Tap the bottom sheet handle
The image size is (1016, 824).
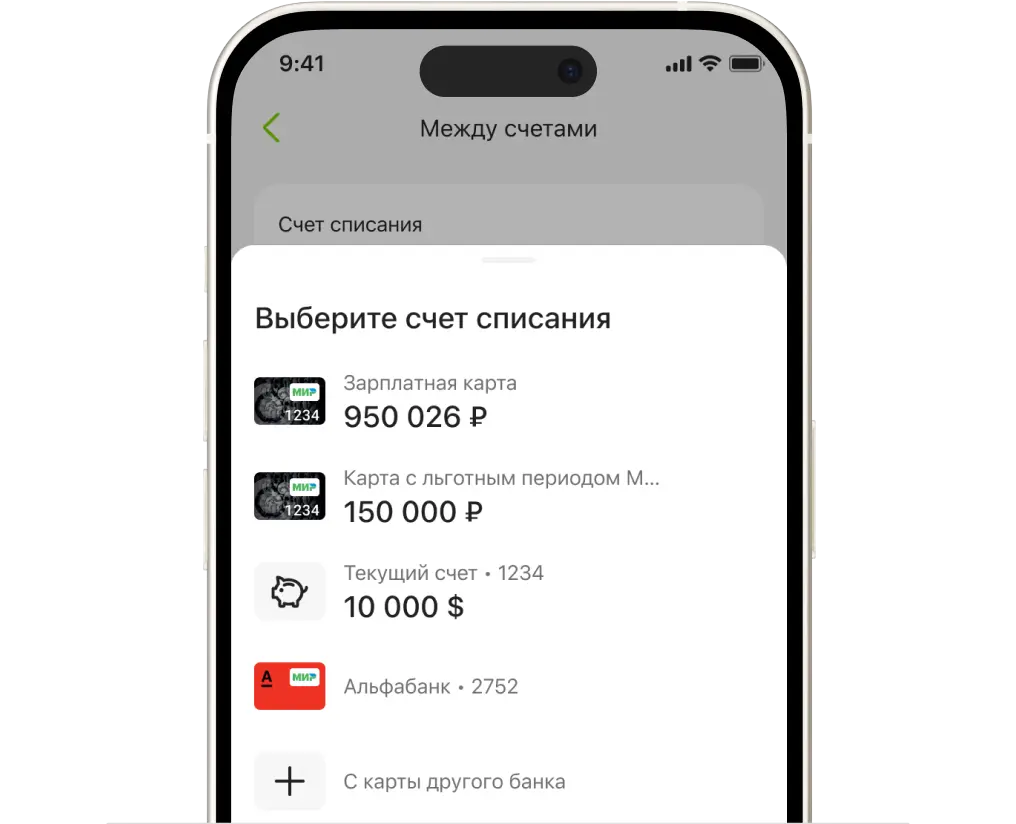[508, 260]
